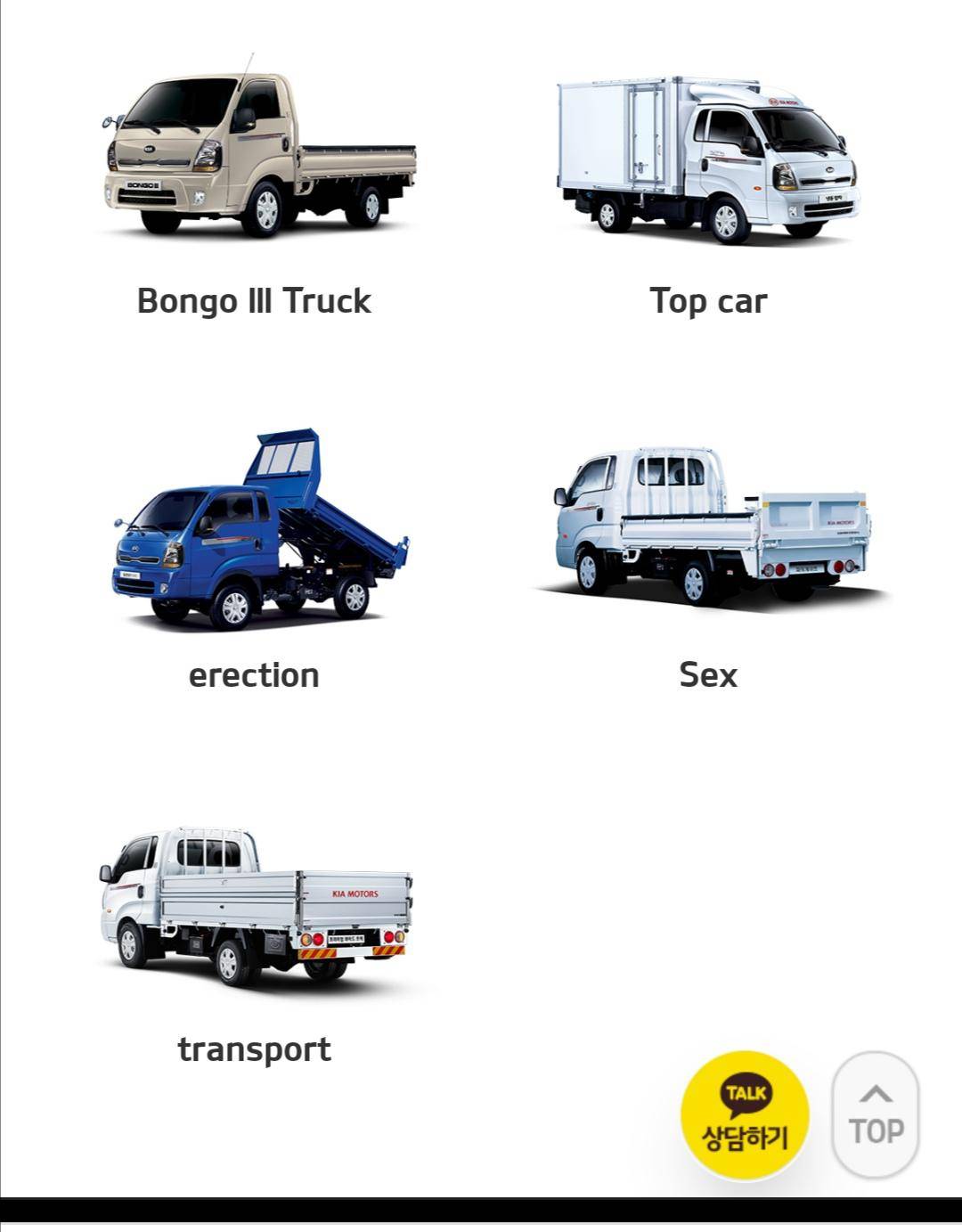The width and height of the screenshot is (962, 1232).
Task: Click the KIA MOTORS text on the transport truck
Action: (355, 893)
